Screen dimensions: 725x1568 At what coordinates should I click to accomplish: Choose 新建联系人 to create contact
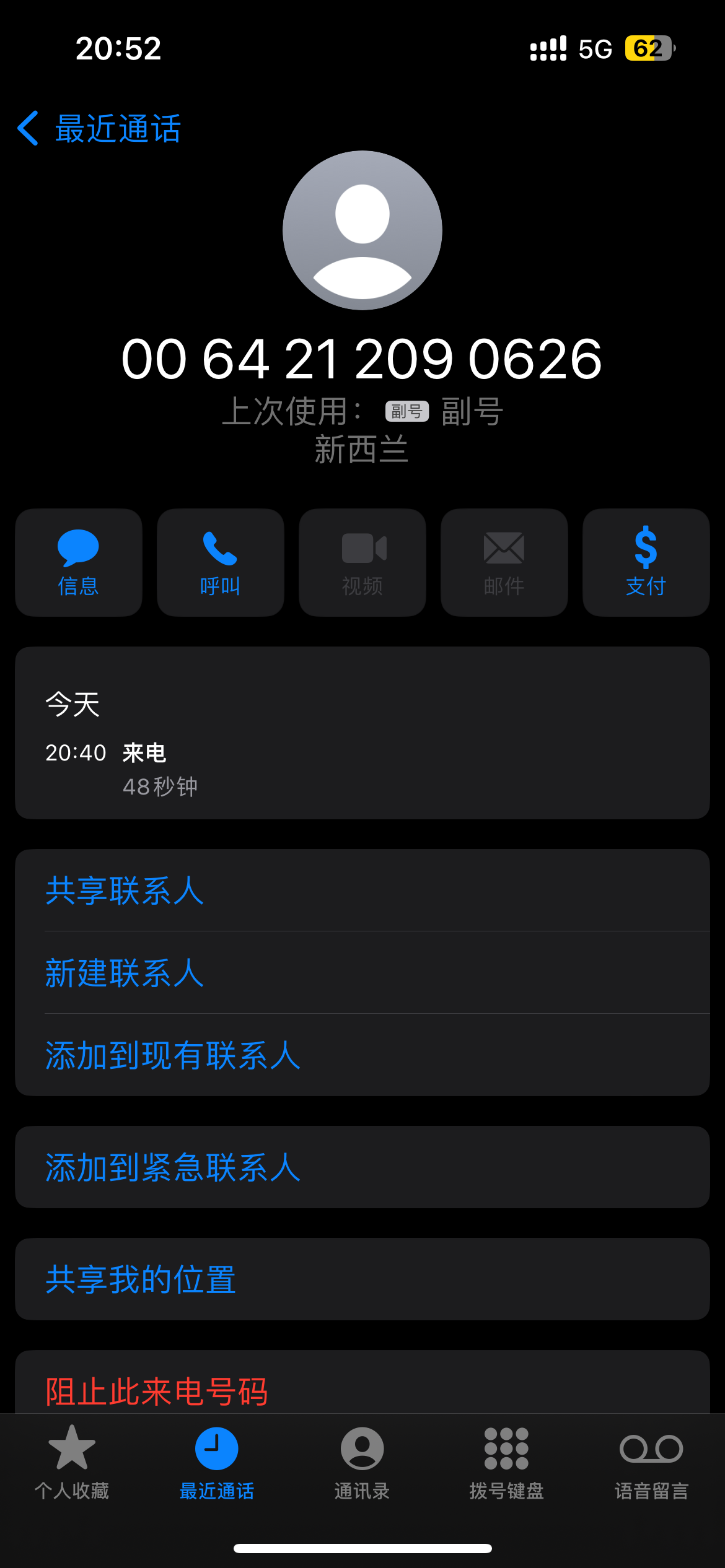[124, 973]
